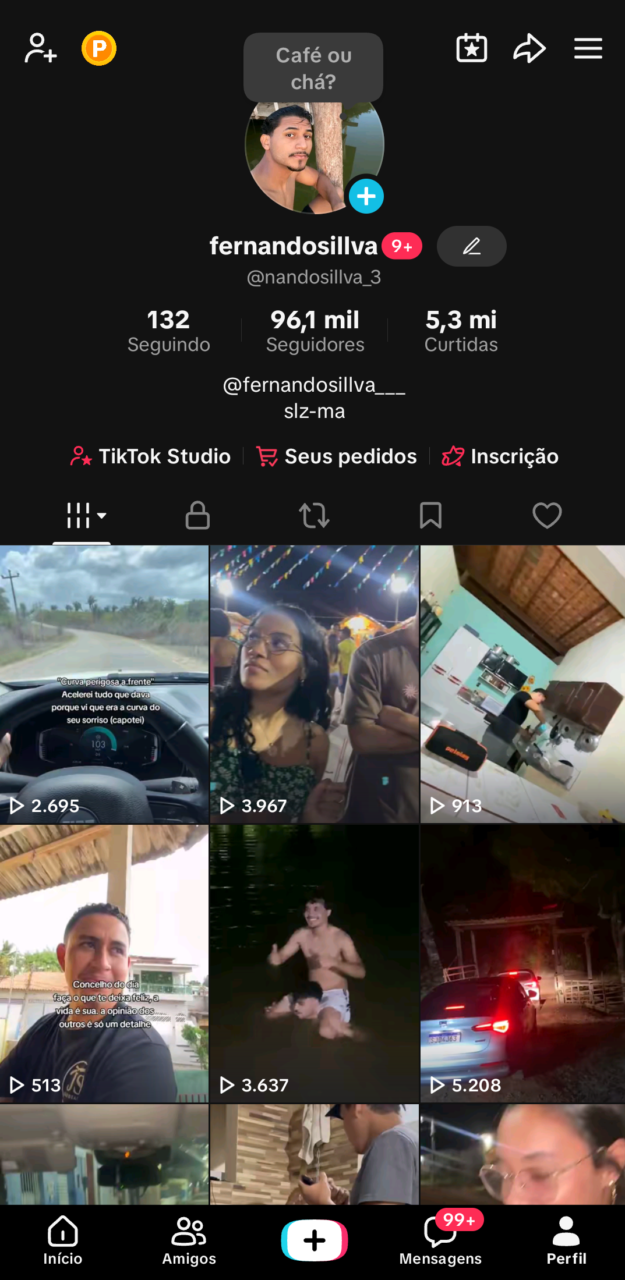Open Seus pedidos
625x1280 pixels.
click(337, 456)
